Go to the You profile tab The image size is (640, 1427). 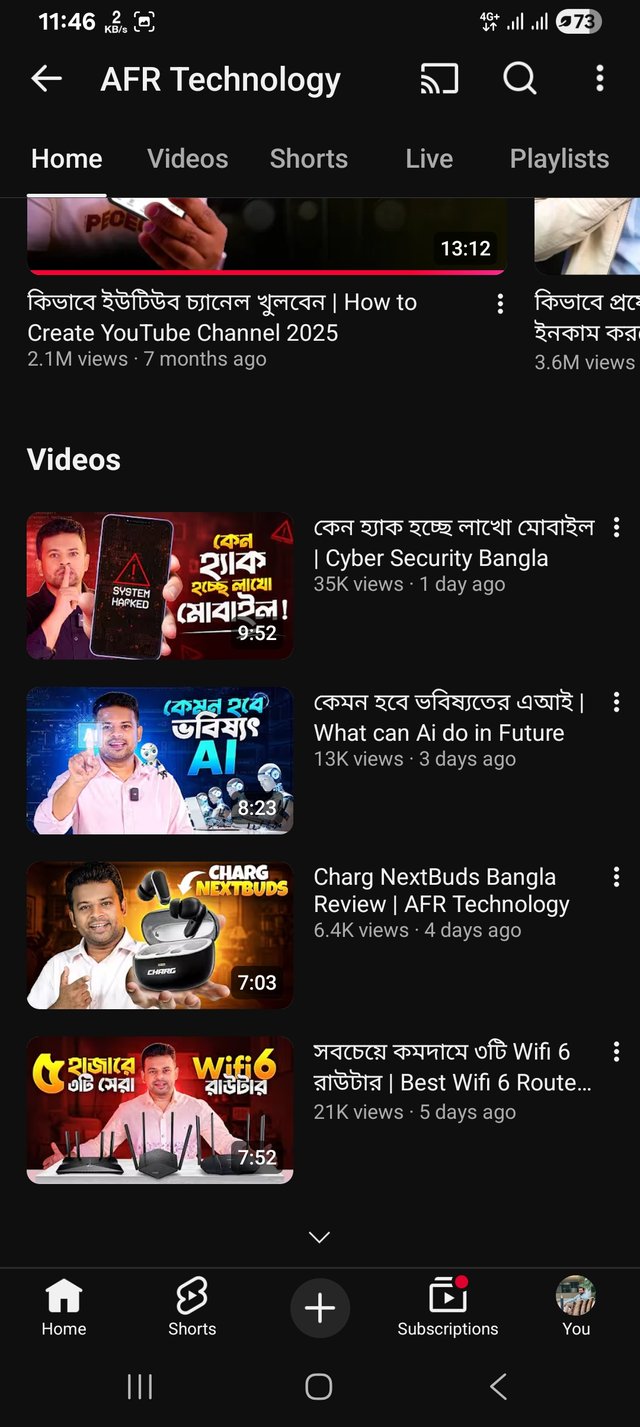[576, 1307]
